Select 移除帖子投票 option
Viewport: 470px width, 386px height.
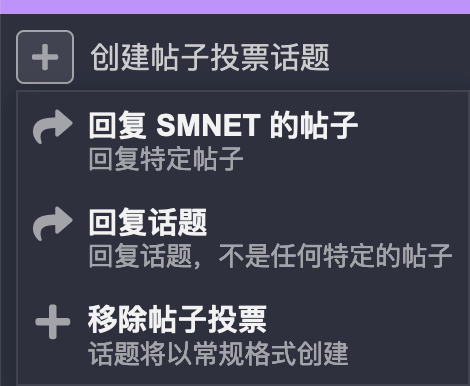[242, 335]
